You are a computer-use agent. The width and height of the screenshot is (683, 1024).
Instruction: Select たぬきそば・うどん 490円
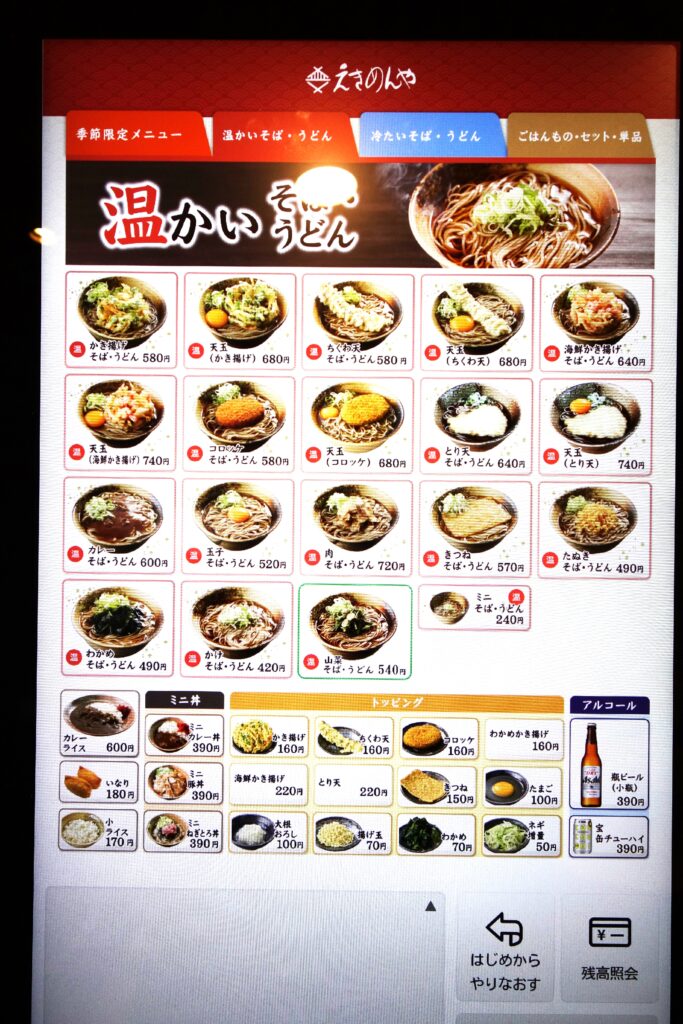click(595, 526)
